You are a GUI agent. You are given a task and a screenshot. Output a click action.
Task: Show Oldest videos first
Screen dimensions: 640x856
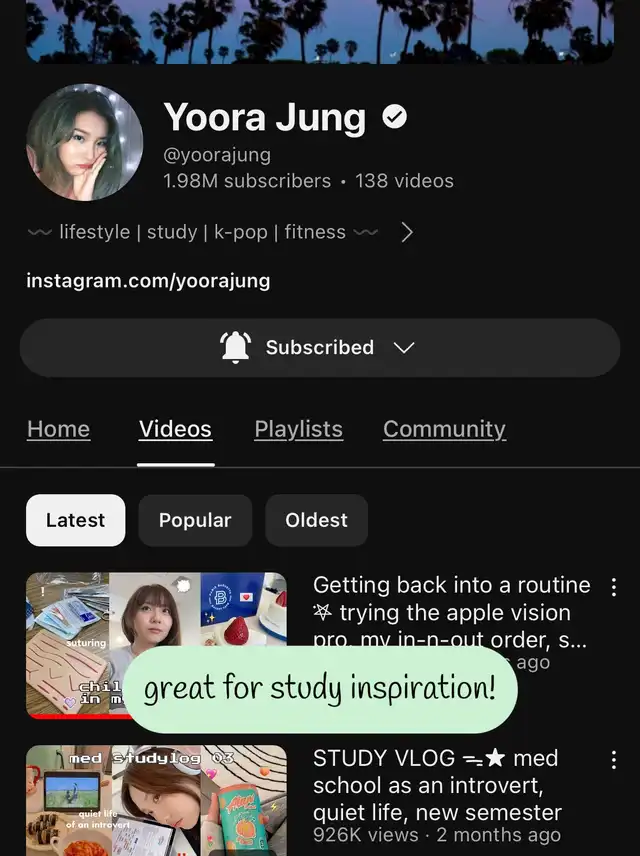(x=316, y=520)
